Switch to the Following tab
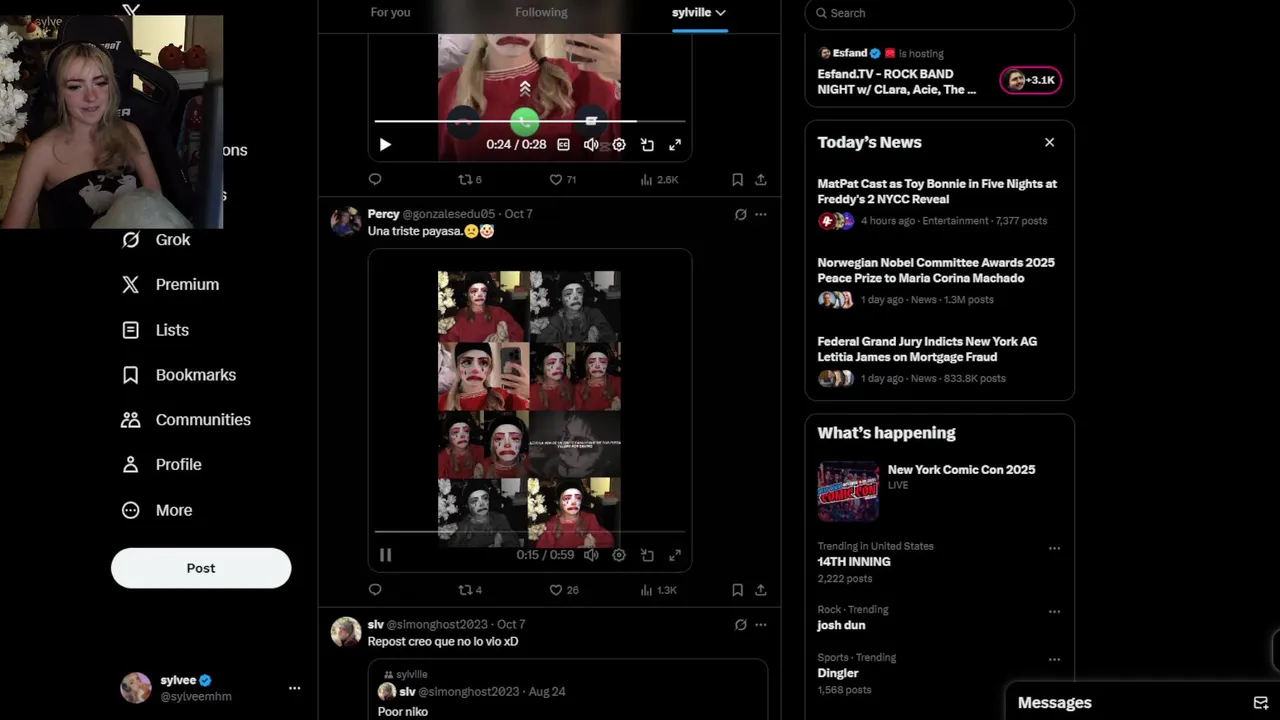This screenshot has height=720, width=1280. coord(541,12)
